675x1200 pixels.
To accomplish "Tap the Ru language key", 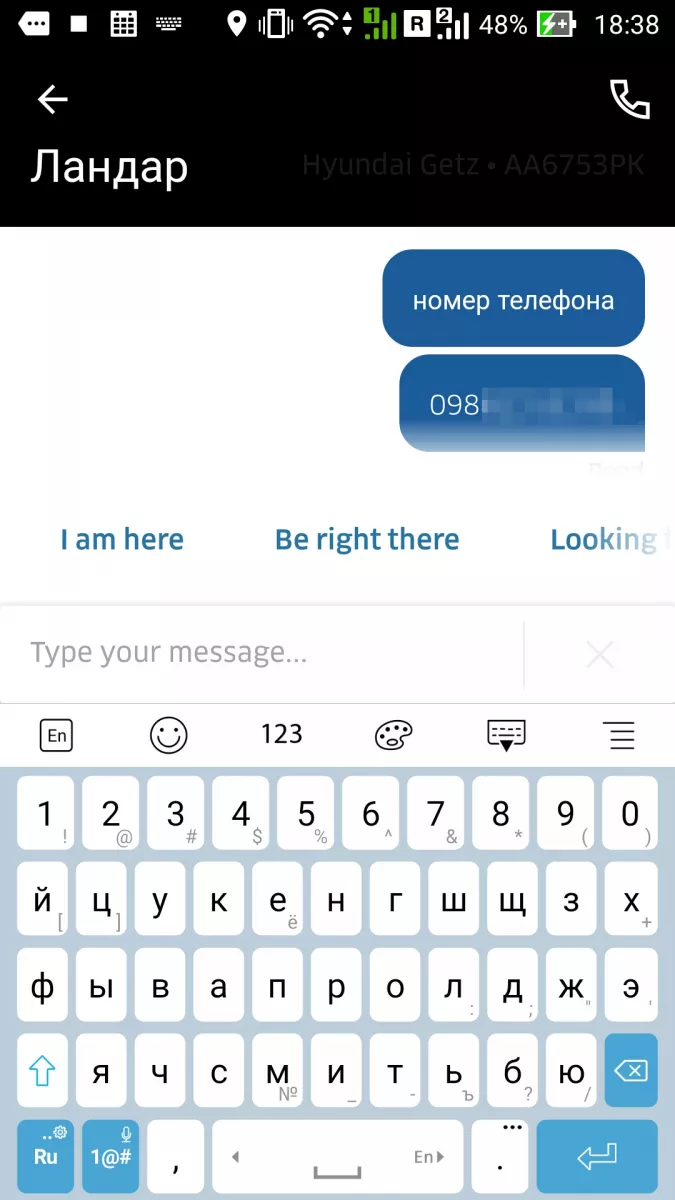I will pyautogui.click(x=46, y=1156).
